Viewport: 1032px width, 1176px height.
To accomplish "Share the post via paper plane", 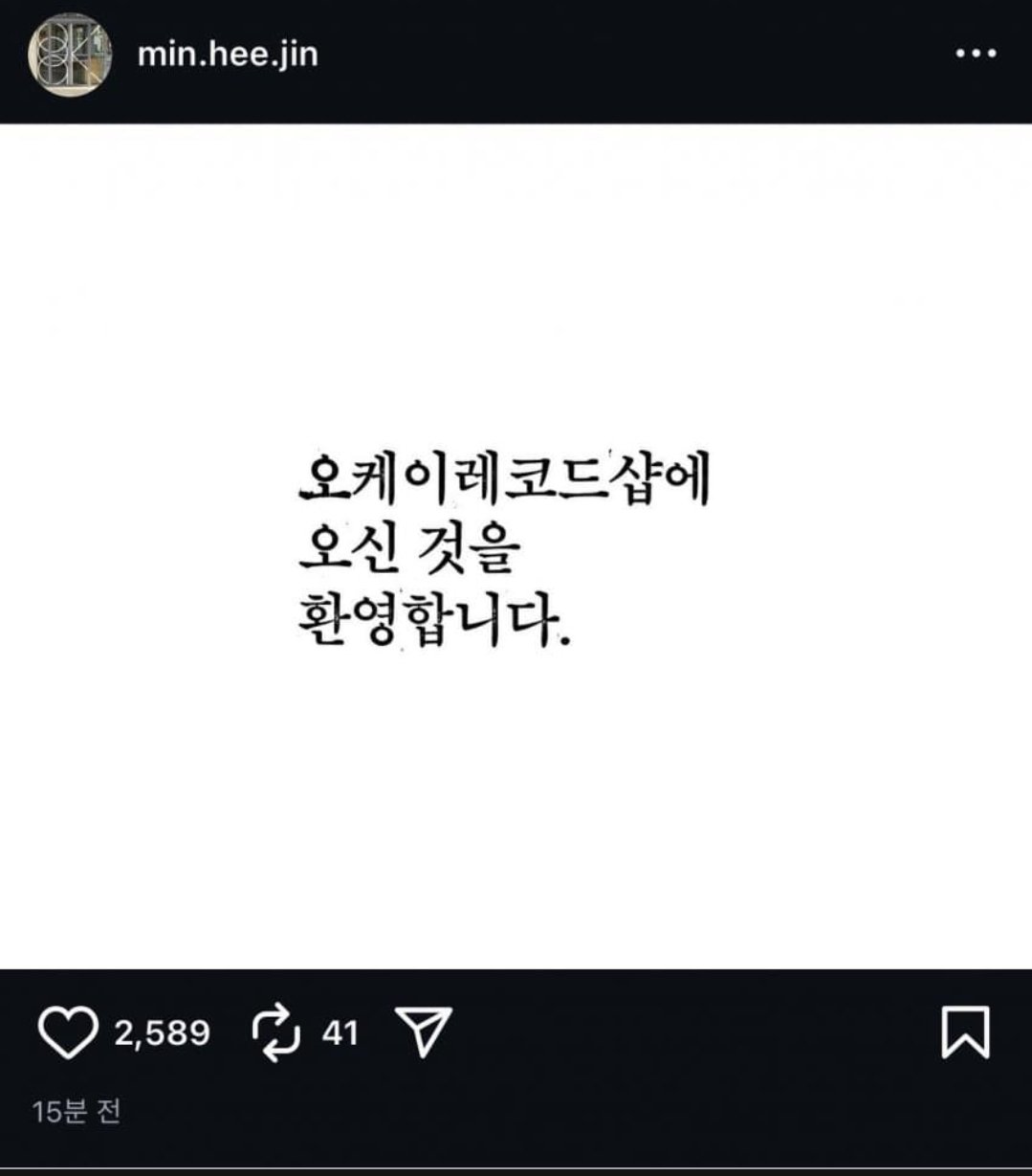I will [x=424, y=1033].
